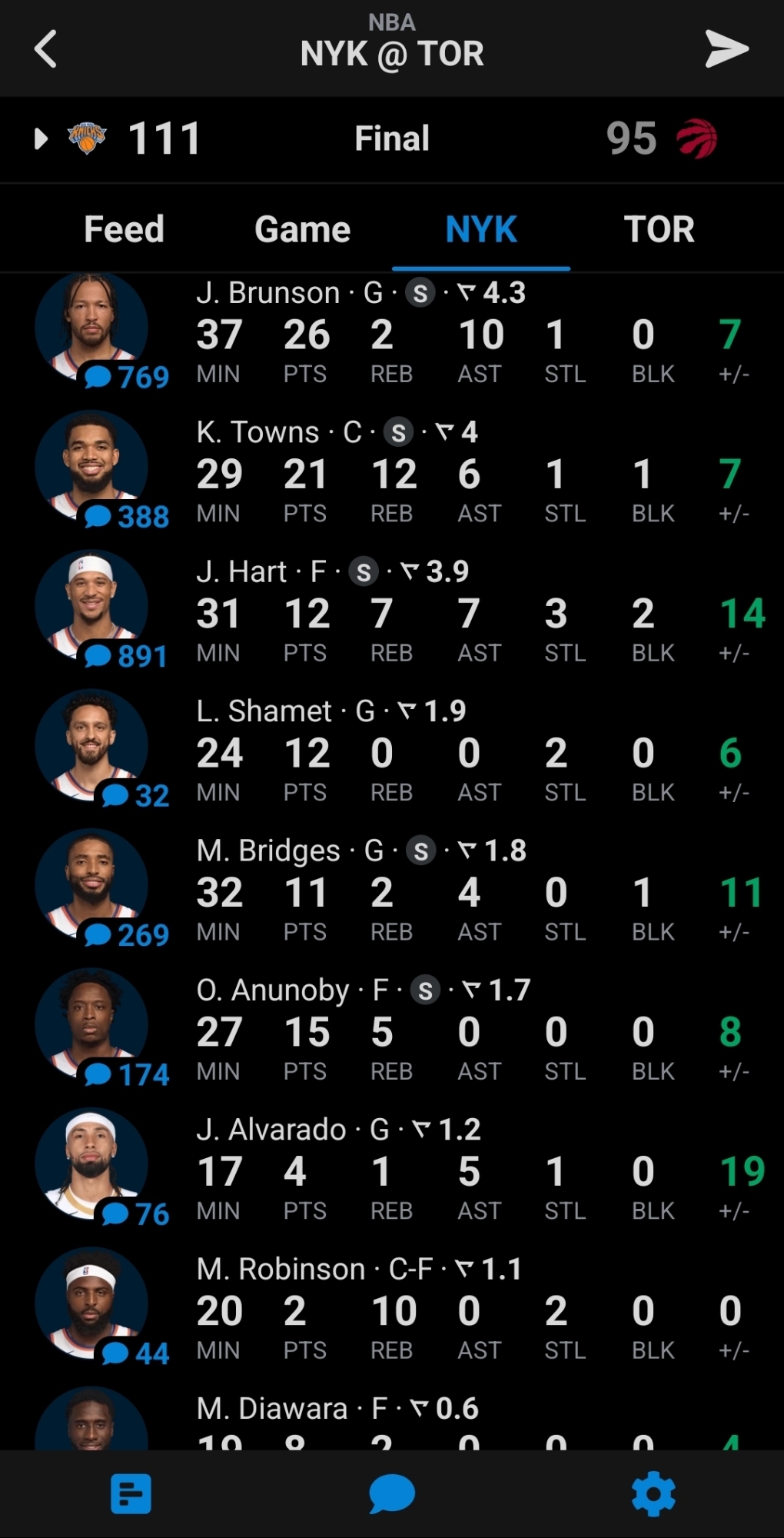
Task: Share this game via the paper plane icon
Action: [x=726, y=50]
